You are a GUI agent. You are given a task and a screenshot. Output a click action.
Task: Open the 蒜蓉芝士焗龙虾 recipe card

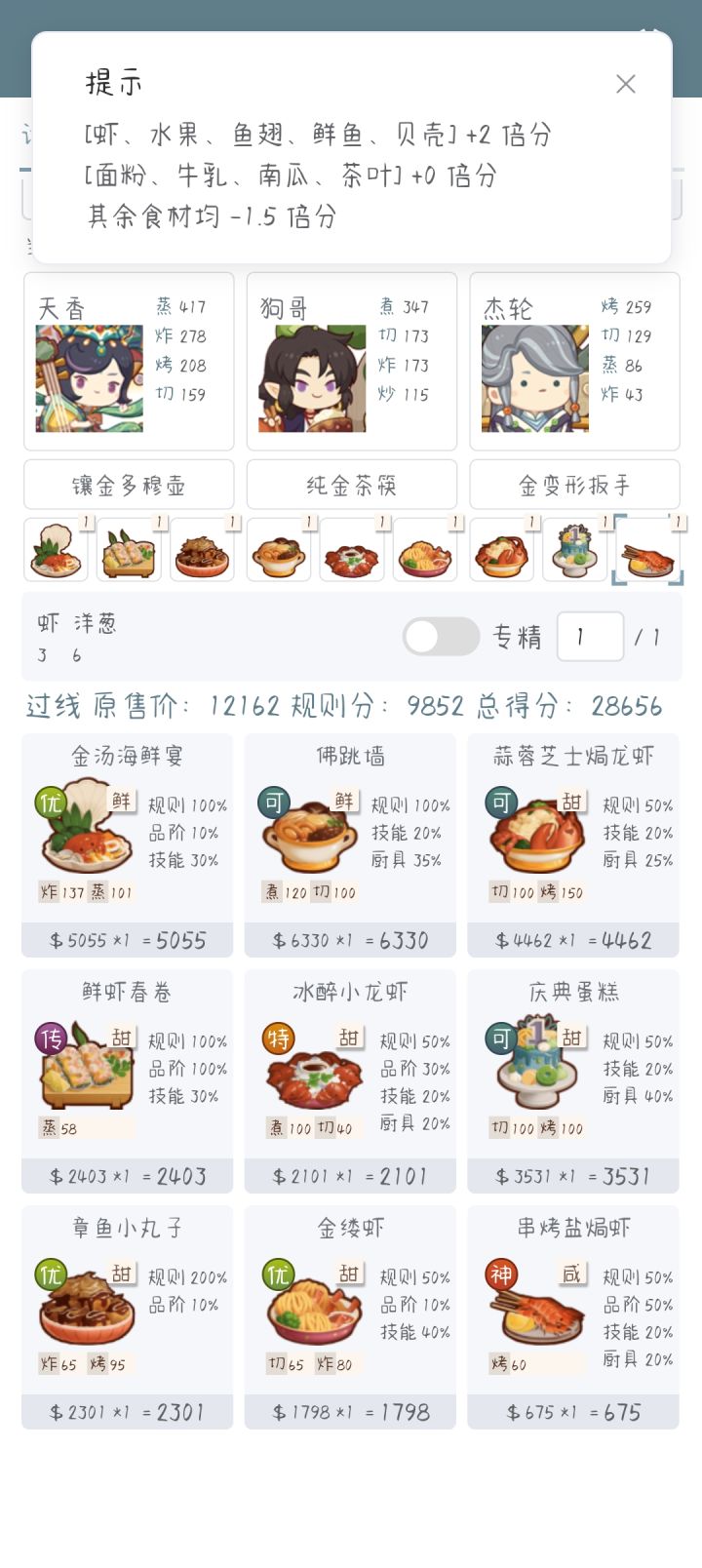573,845
